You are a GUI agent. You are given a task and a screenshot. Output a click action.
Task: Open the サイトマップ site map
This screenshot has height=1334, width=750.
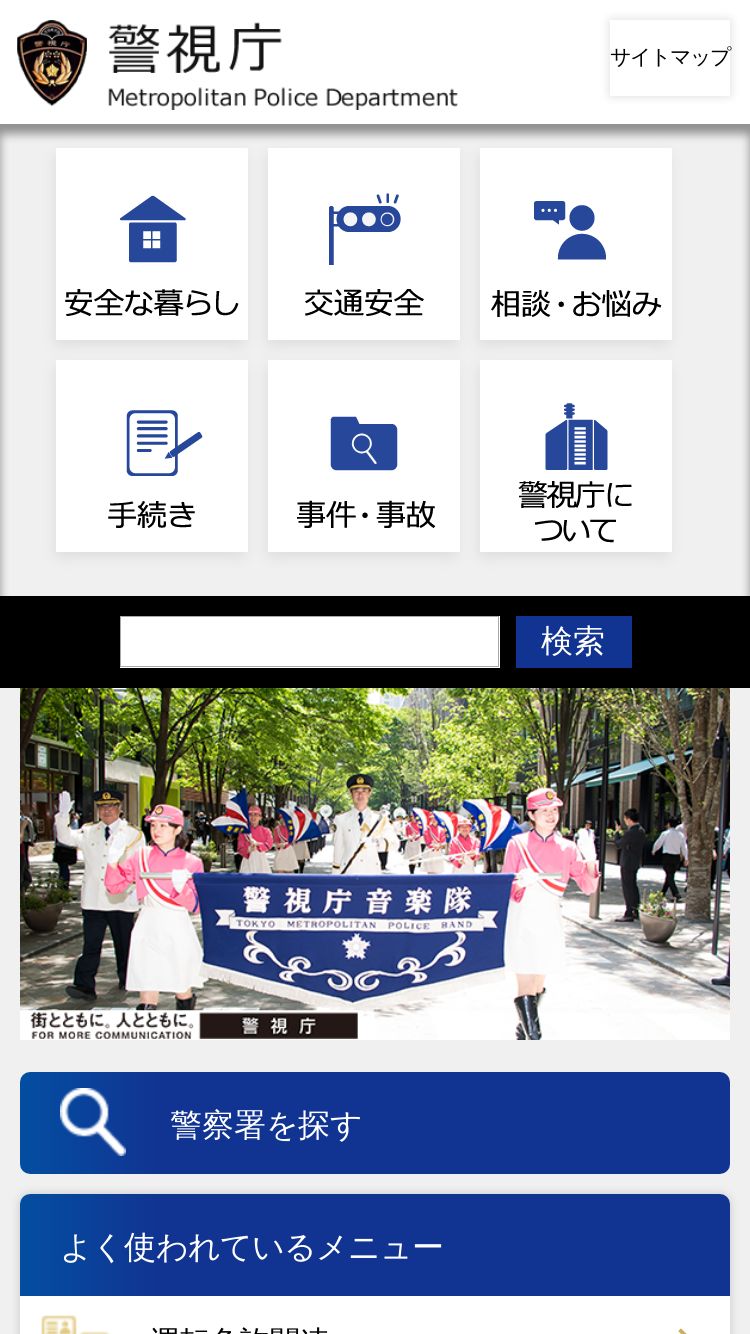coord(670,58)
